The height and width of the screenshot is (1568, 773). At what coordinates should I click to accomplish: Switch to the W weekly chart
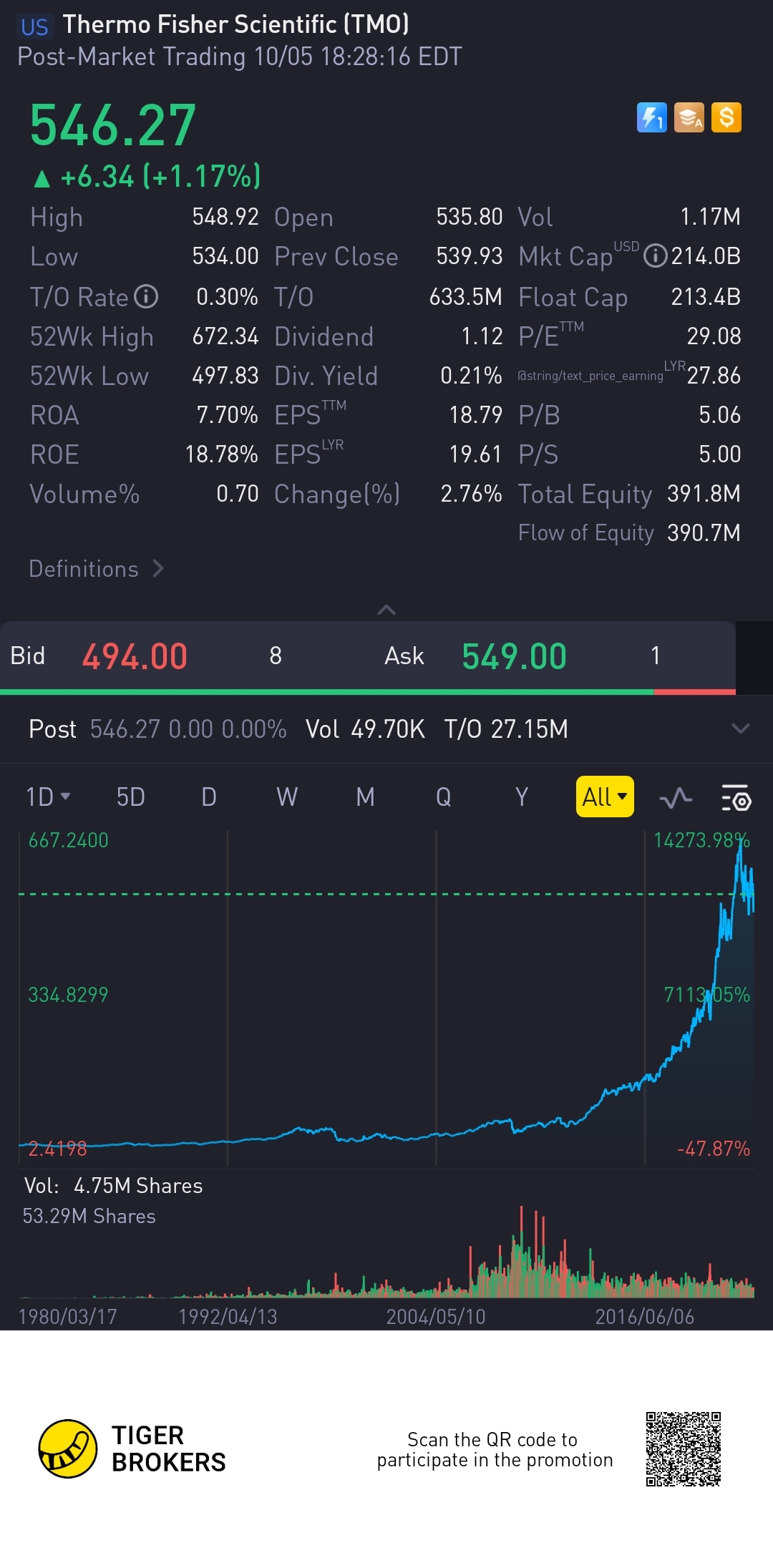287,797
